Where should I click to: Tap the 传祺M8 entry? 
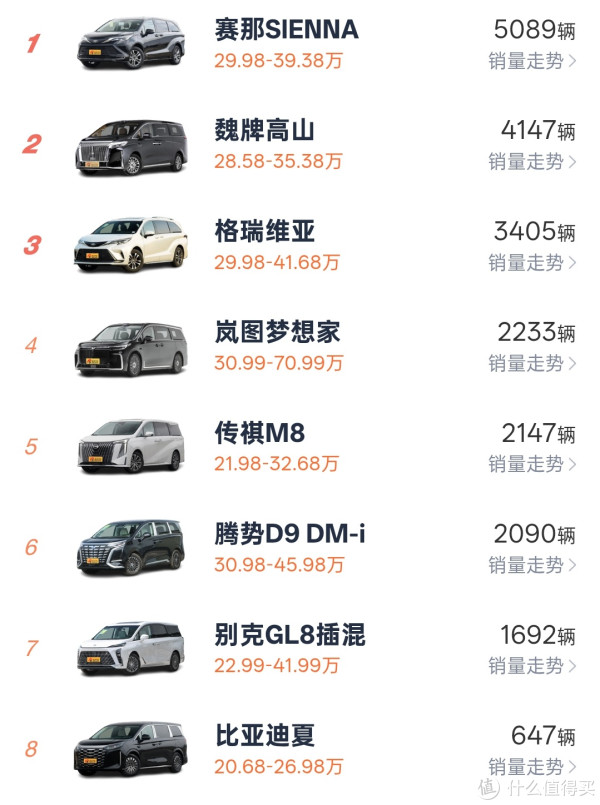pyautogui.click(x=259, y=433)
